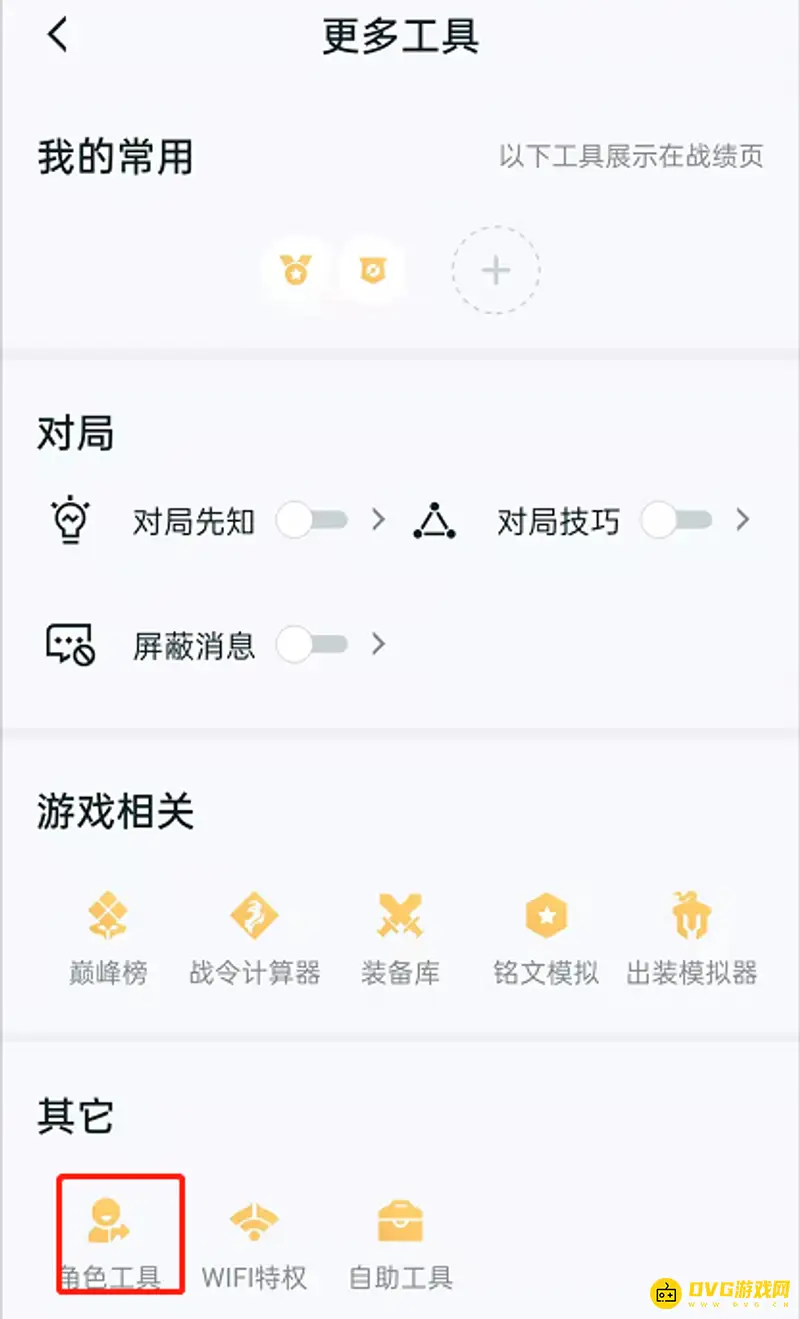Screen dimensions: 800x1319
Task: Open 屏蔽消息 details via its chevron
Action: pyautogui.click(x=378, y=645)
